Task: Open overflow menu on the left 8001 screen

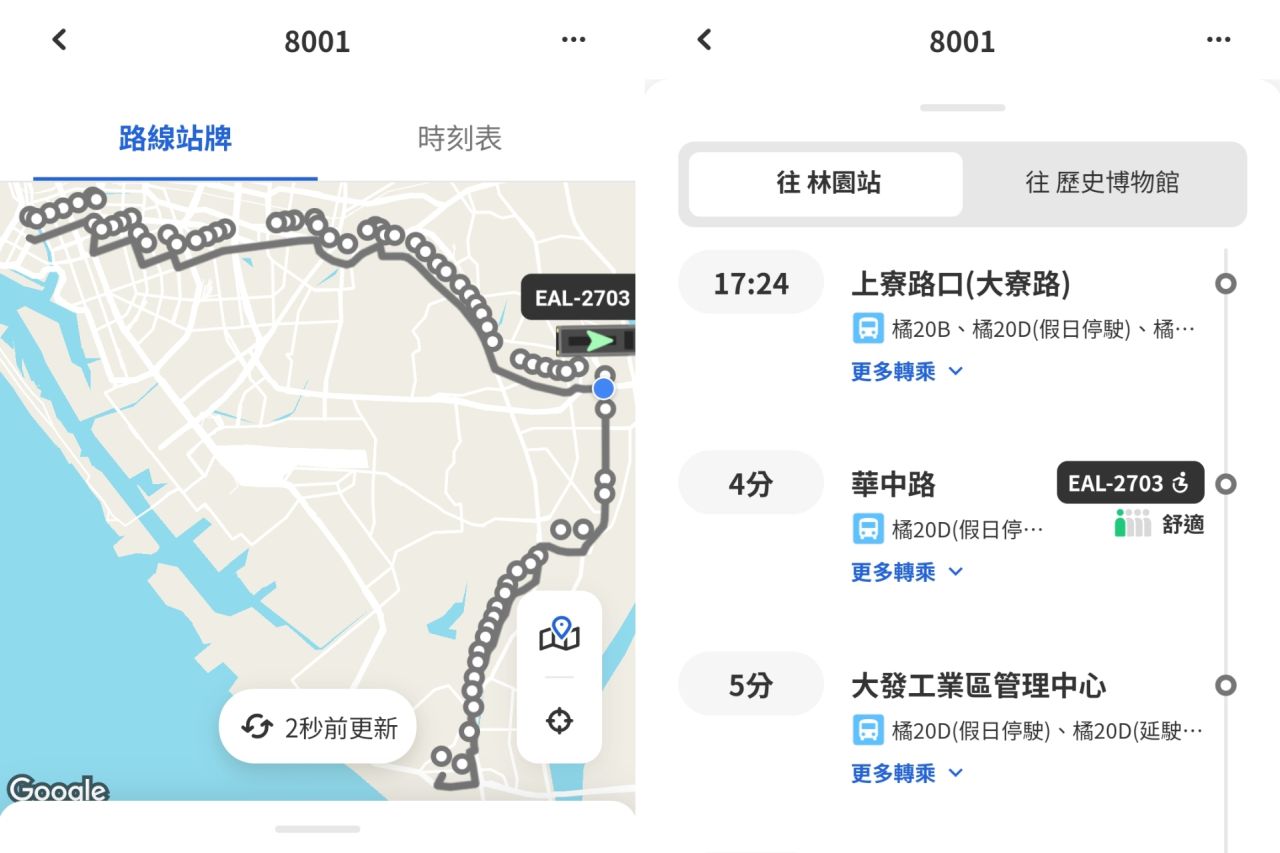Action: [573, 40]
